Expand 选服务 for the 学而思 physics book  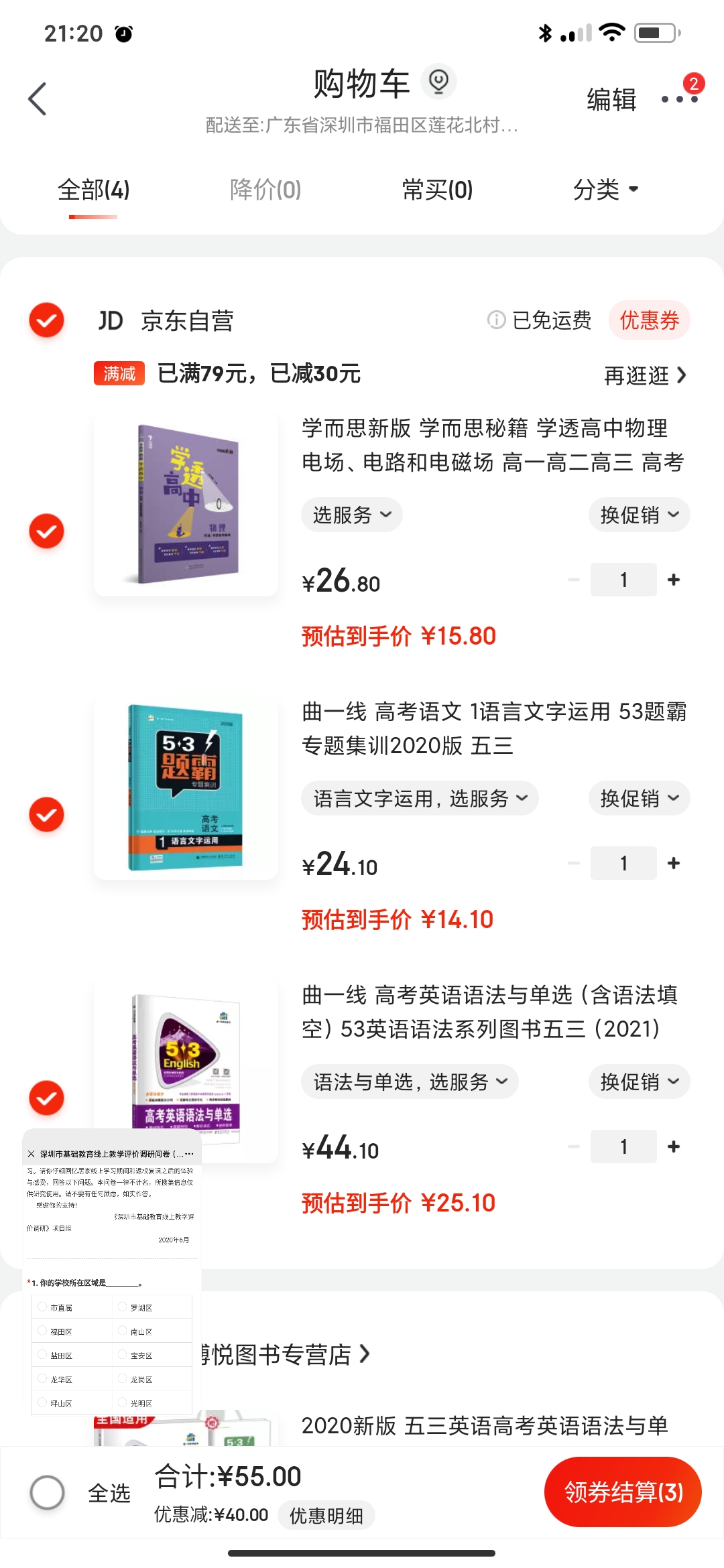click(x=351, y=515)
